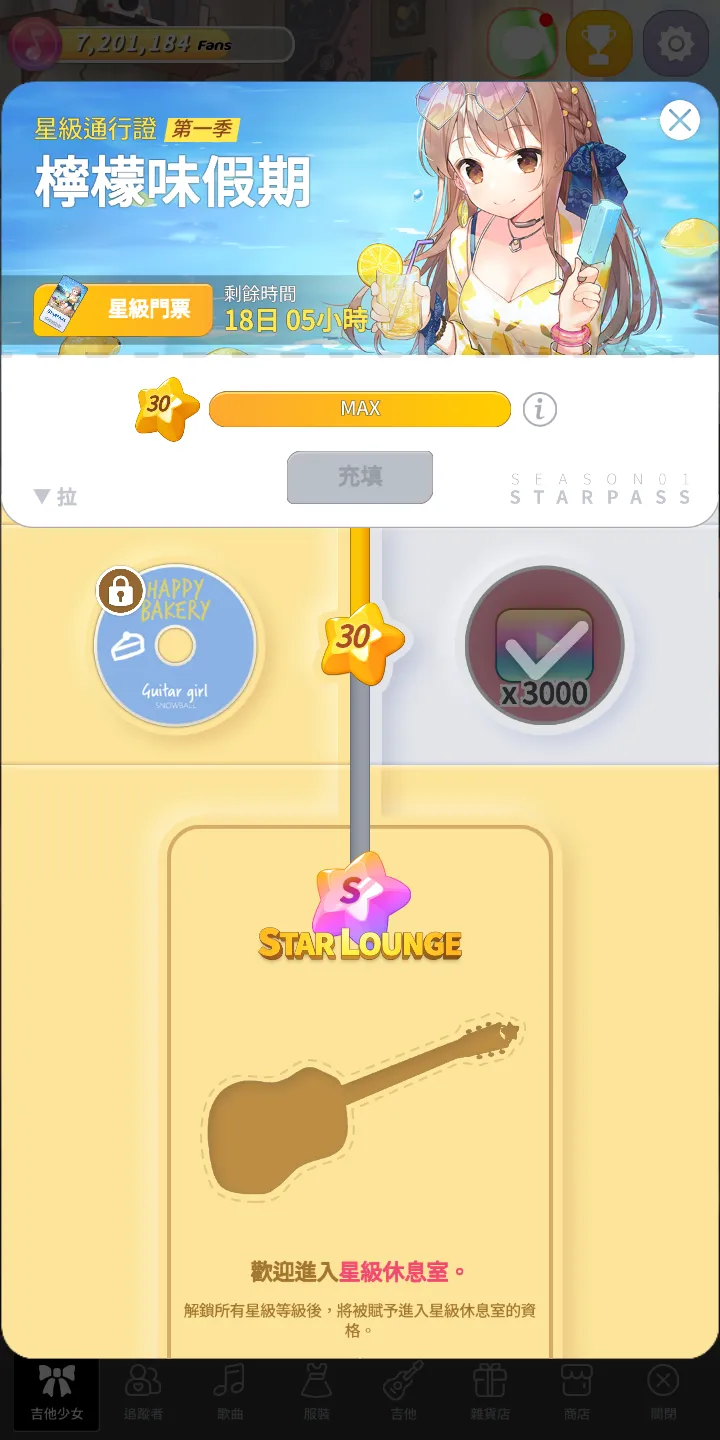Expand the ▼拉 pull-down handle
The width and height of the screenshot is (720, 1440).
pyautogui.click(x=55, y=496)
